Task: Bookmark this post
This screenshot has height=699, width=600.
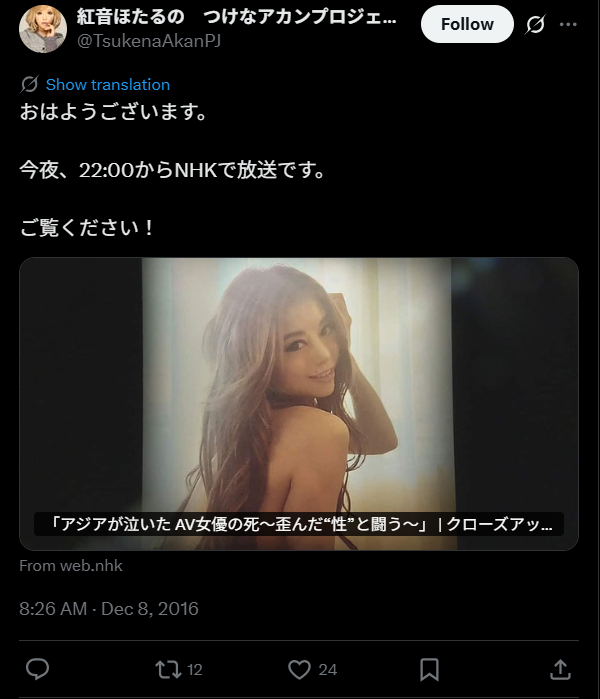Action: click(429, 668)
